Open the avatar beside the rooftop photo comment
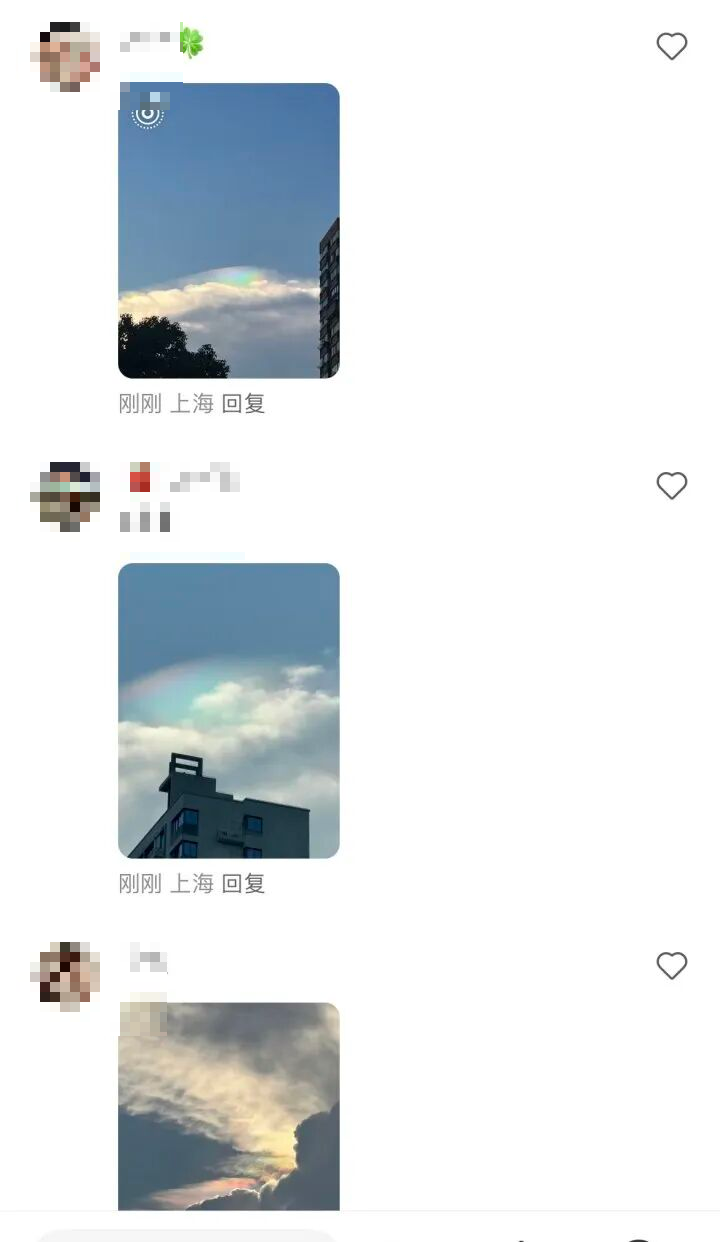This screenshot has height=1242, width=720. 66,496
